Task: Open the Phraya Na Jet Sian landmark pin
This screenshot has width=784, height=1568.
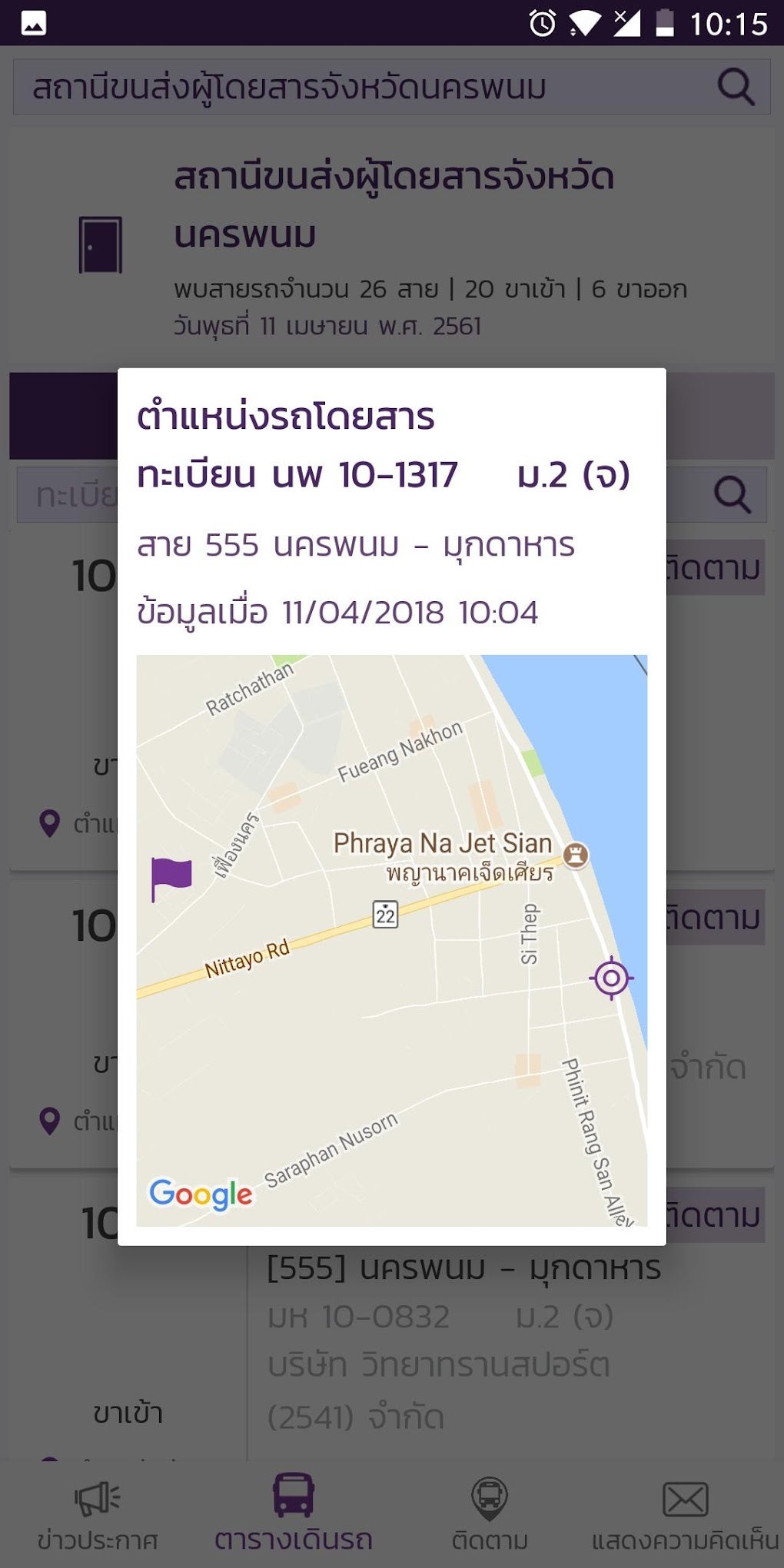Action: 575,855
